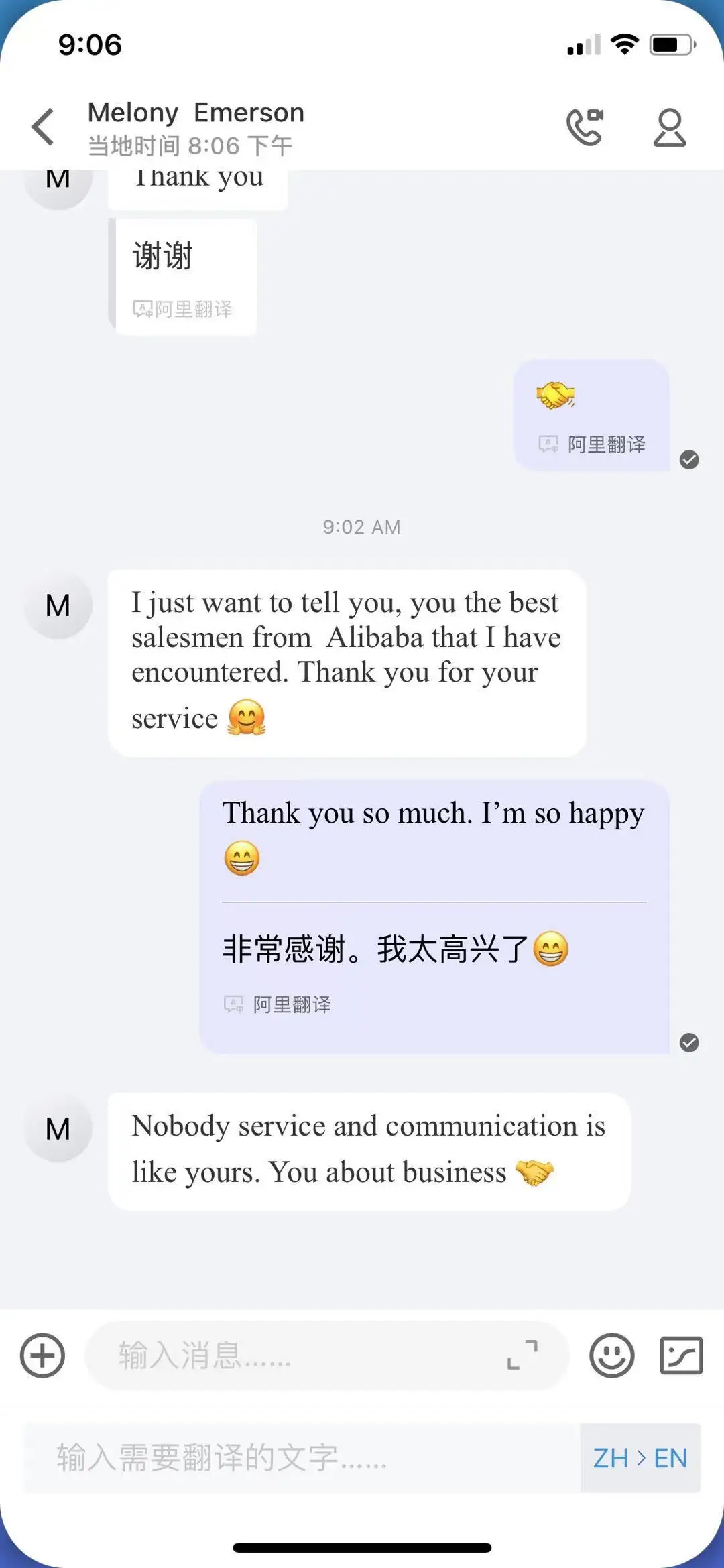Image resolution: width=724 pixels, height=1568 pixels.
Task: Tap the M avatar beside "I just want to tell you"
Action: point(58,605)
